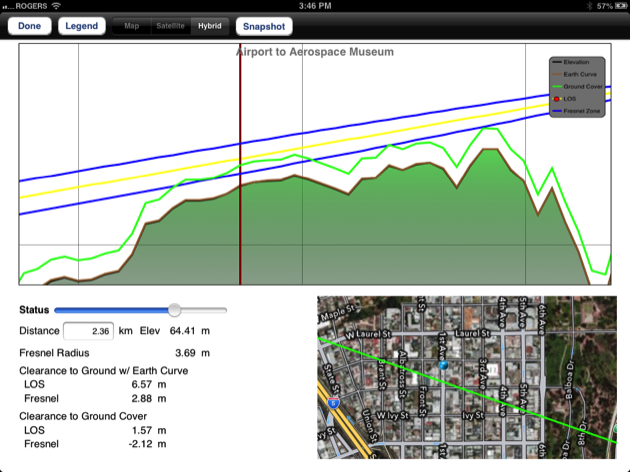Image resolution: width=630 pixels, height=472 pixels.
Task: Open the Legend
Action: tap(81, 26)
